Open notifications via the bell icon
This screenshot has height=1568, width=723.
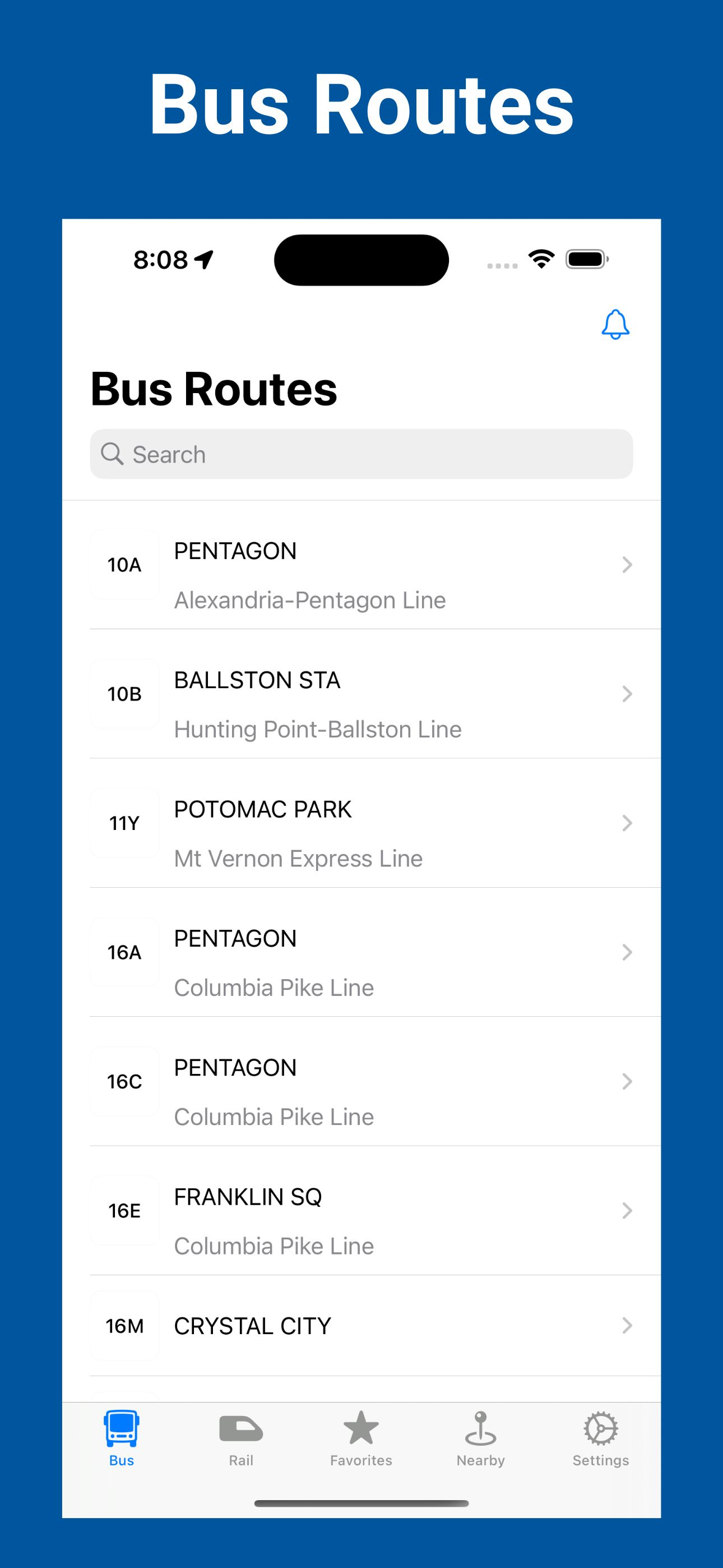(x=614, y=323)
